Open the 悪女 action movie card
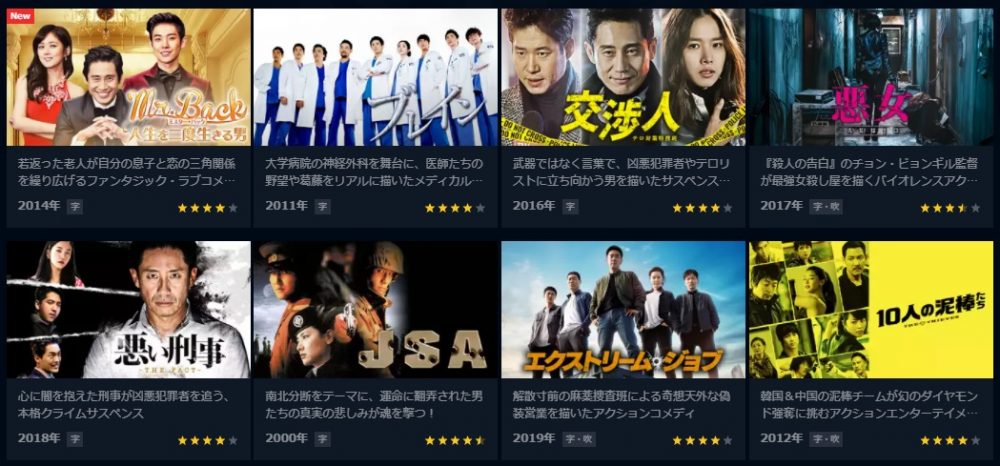The image size is (1000, 466). click(871, 78)
